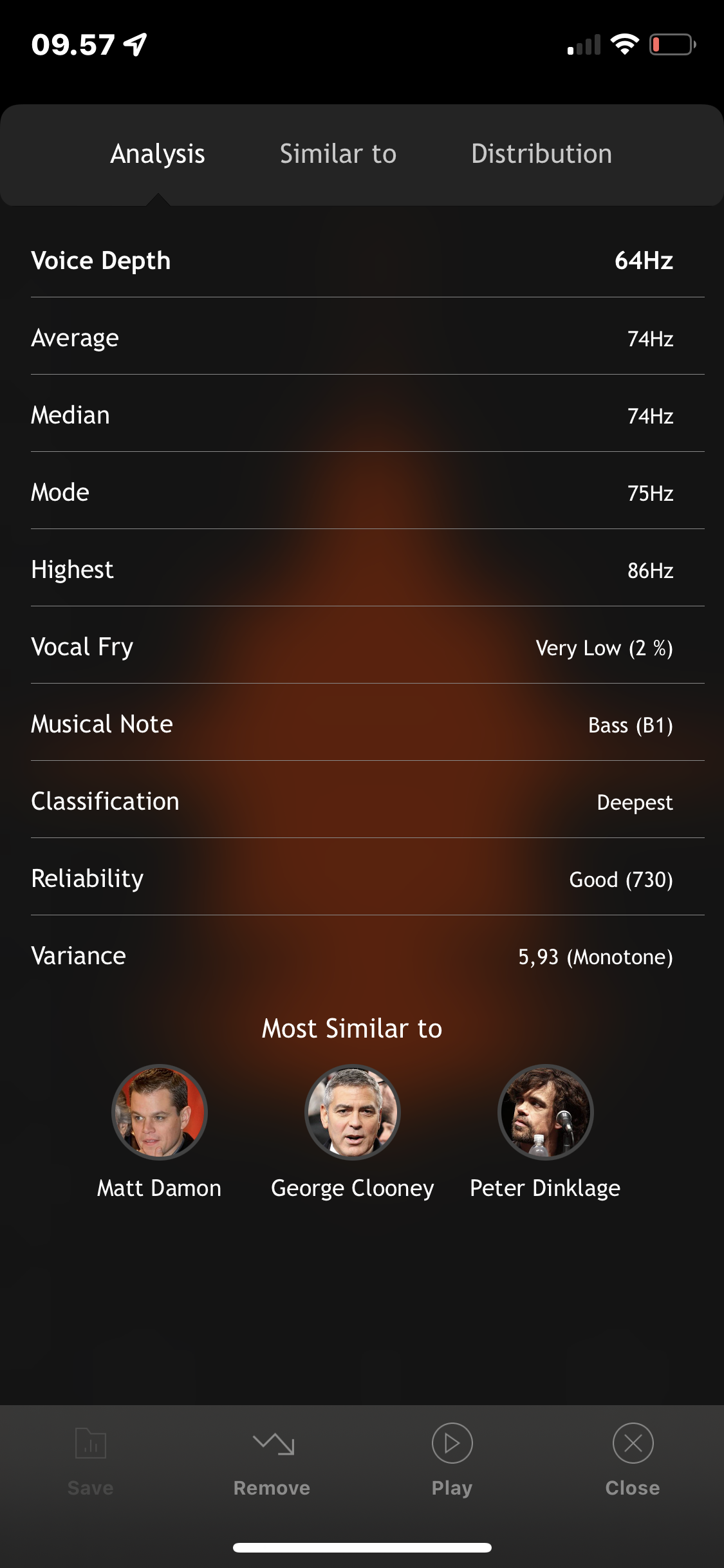Close the analysis screen
The image size is (724, 1568).
[x=633, y=1461]
